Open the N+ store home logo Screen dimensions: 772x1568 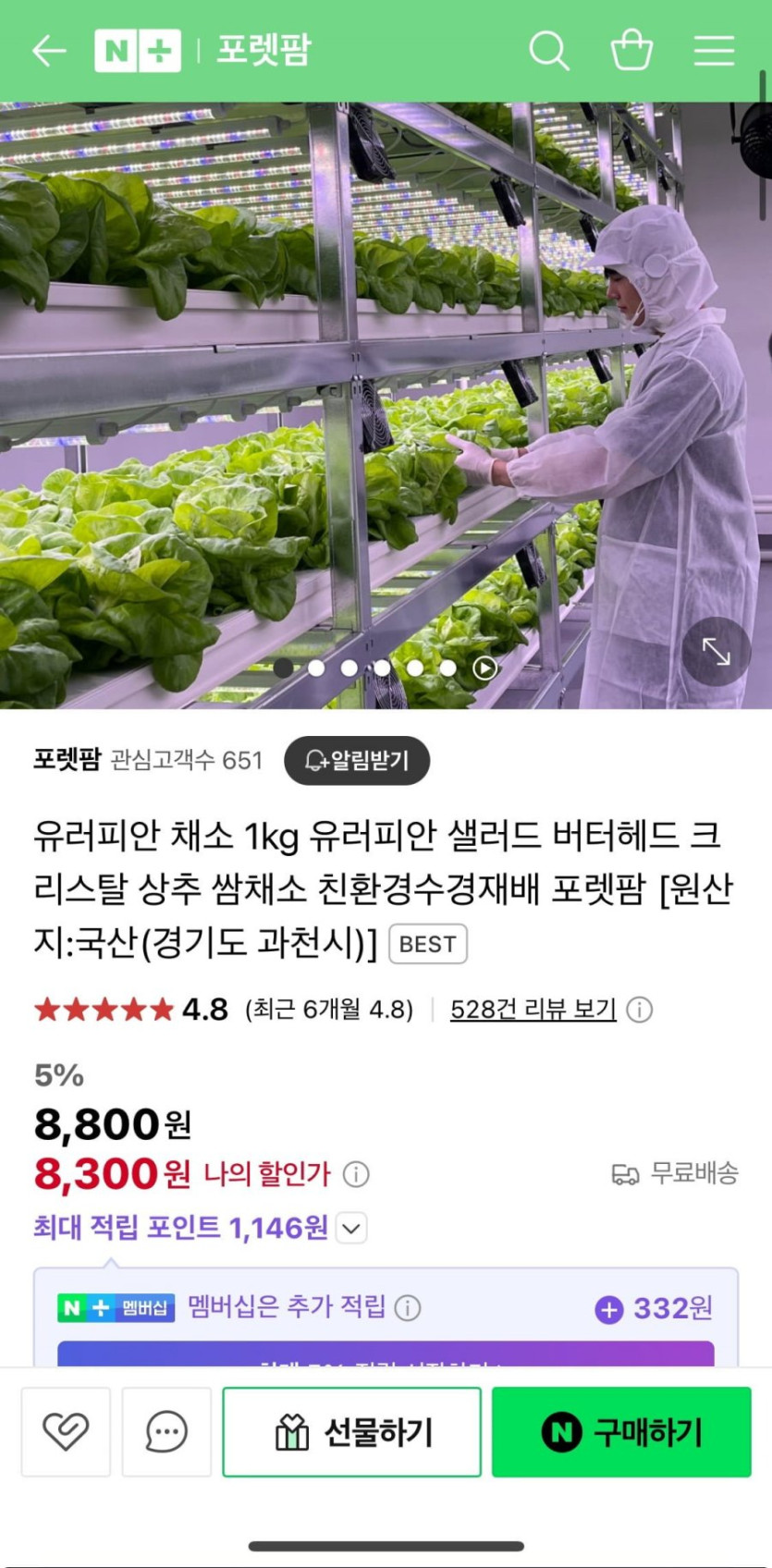[138, 51]
